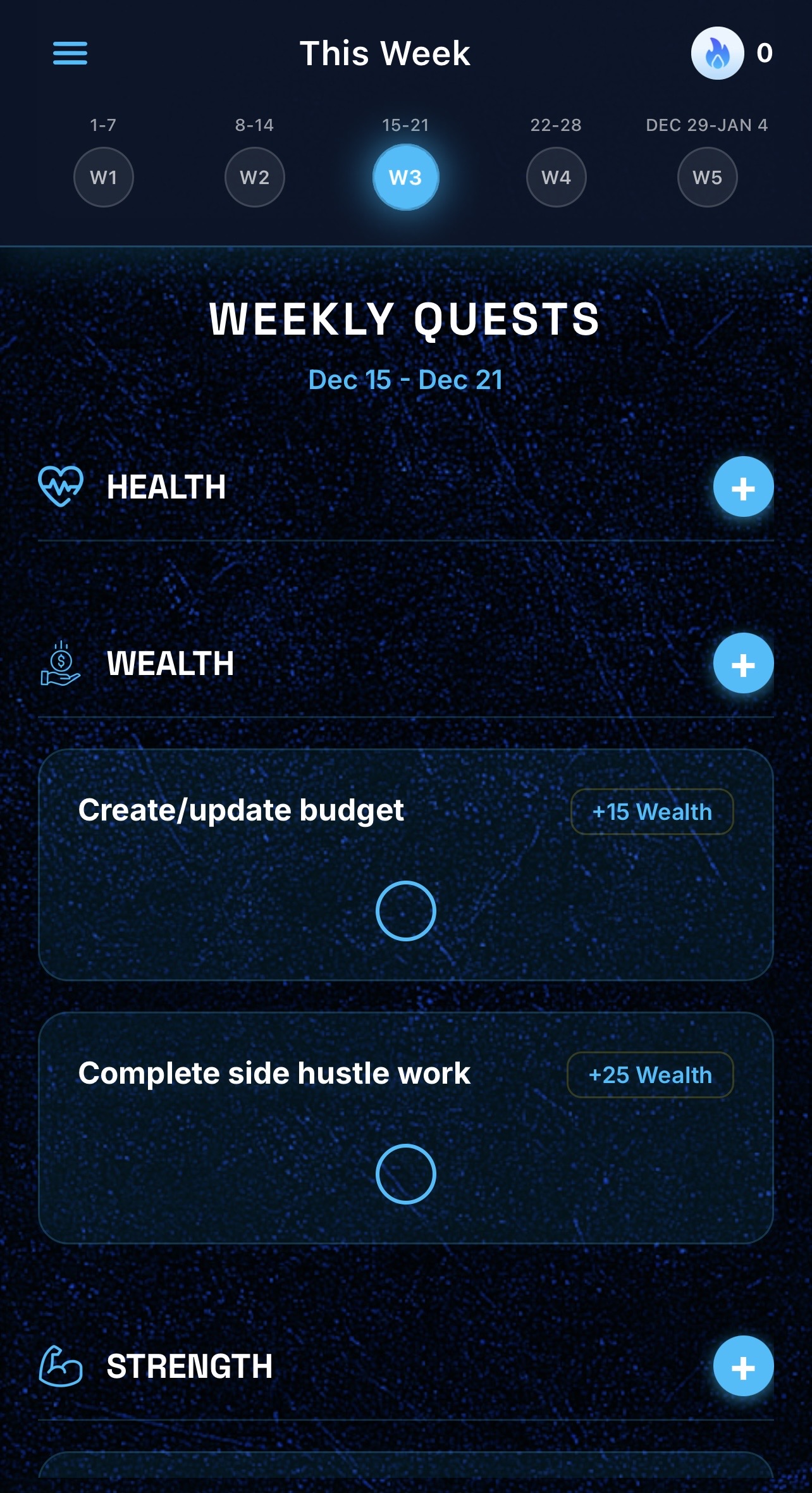Select the Wealth money-hand icon
This screenshot has height=1493, width=812.
tap(60, 662)
